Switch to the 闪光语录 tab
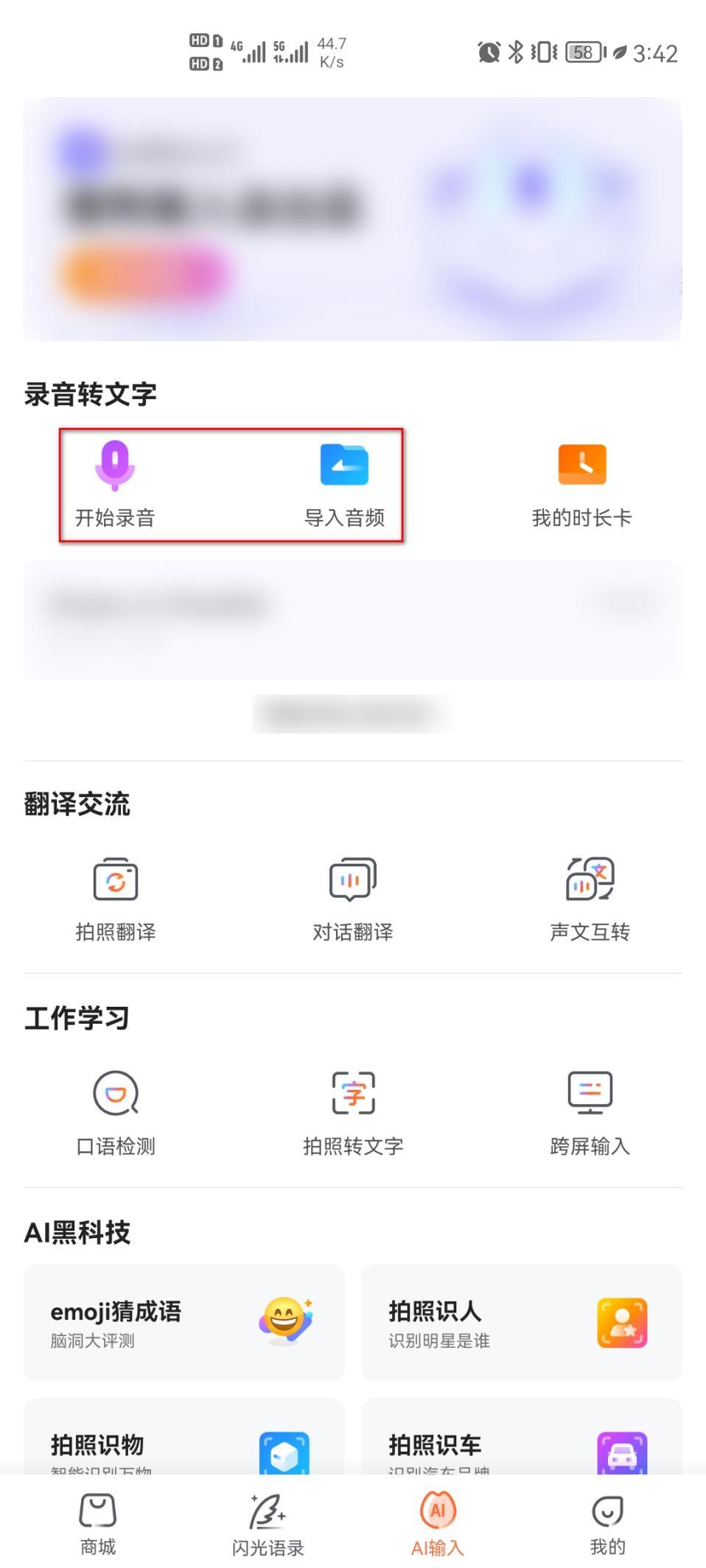The width and height of the screenshot is (706, 1568). point(268,1523)
